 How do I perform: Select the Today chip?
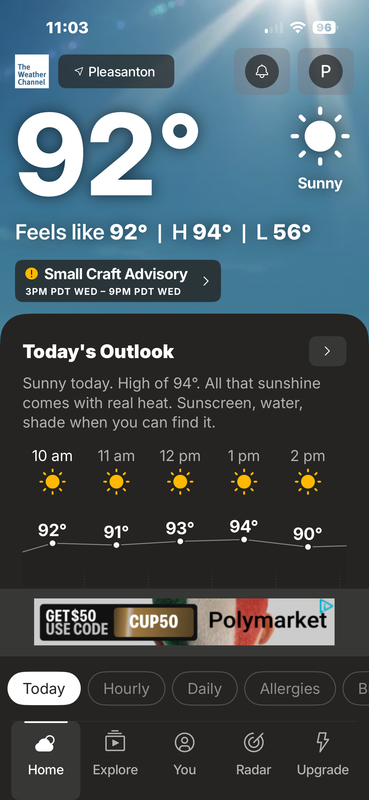44,689
